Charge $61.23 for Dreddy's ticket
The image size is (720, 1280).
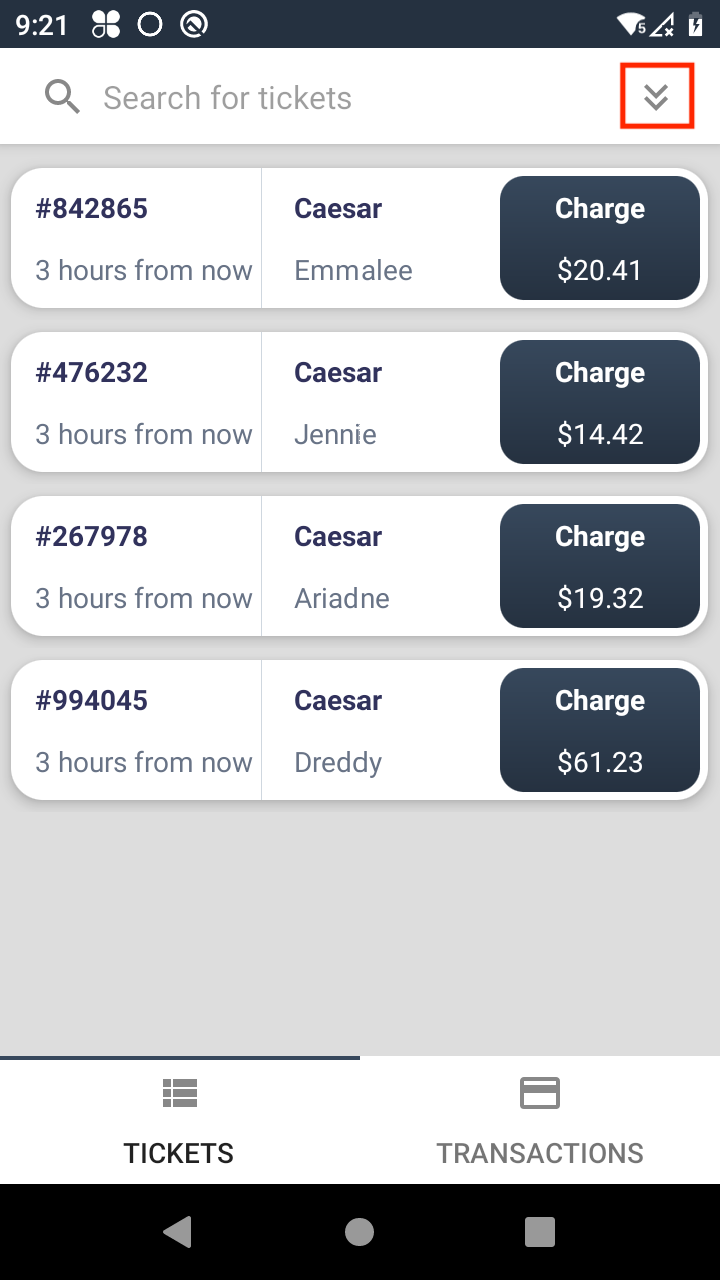pyautogui.click(x=600, y=730)
